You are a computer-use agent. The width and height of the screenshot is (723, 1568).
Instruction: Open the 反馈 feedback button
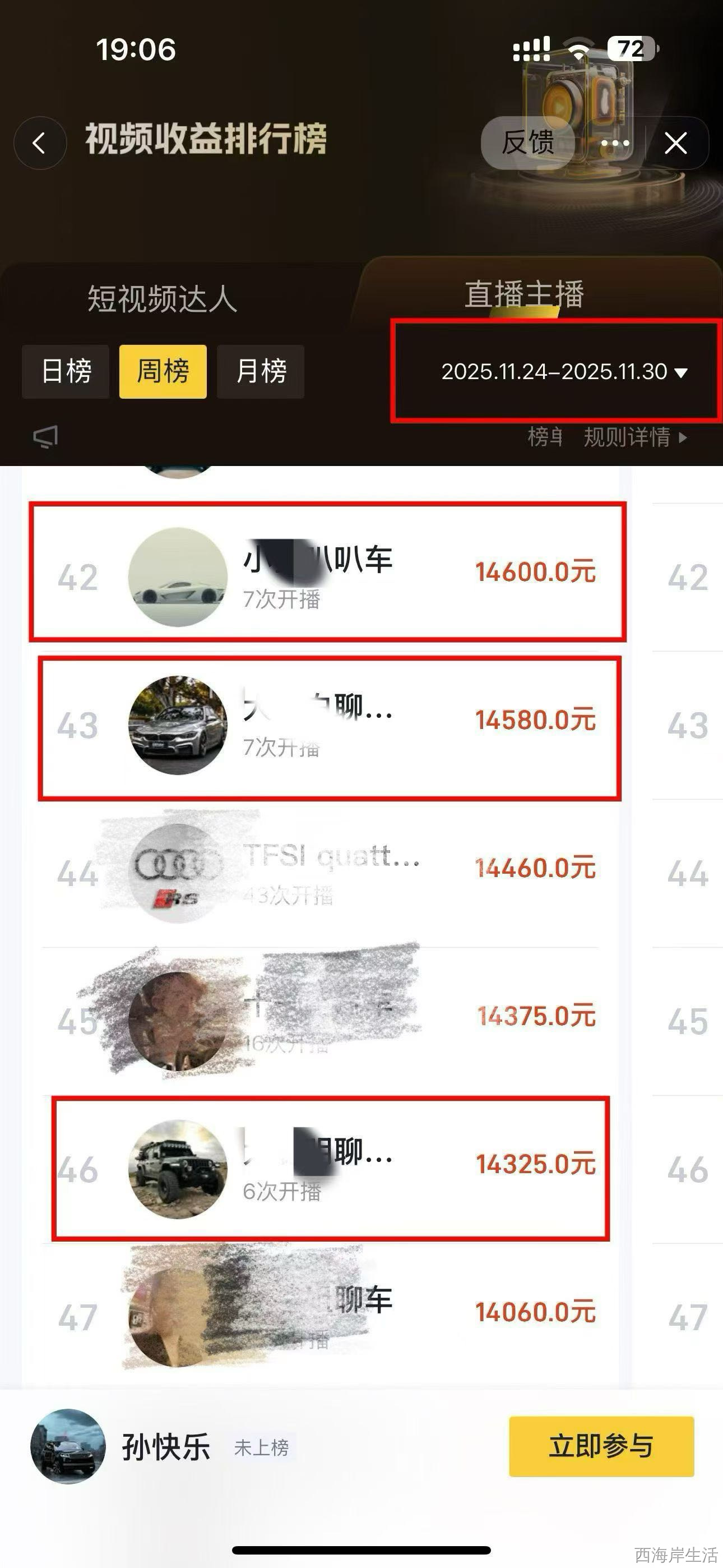(527, 143)
